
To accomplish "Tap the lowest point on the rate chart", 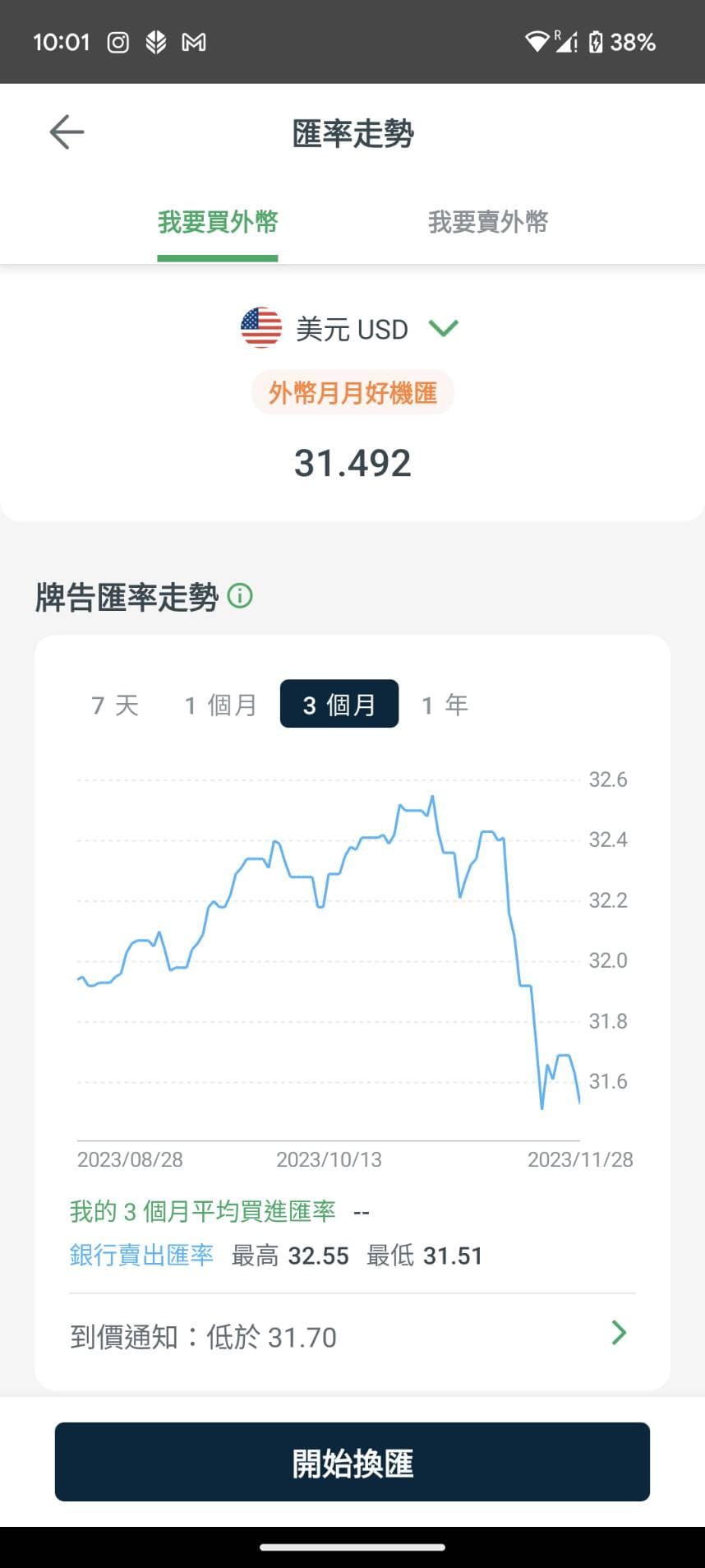I will tap(542, 1108).
